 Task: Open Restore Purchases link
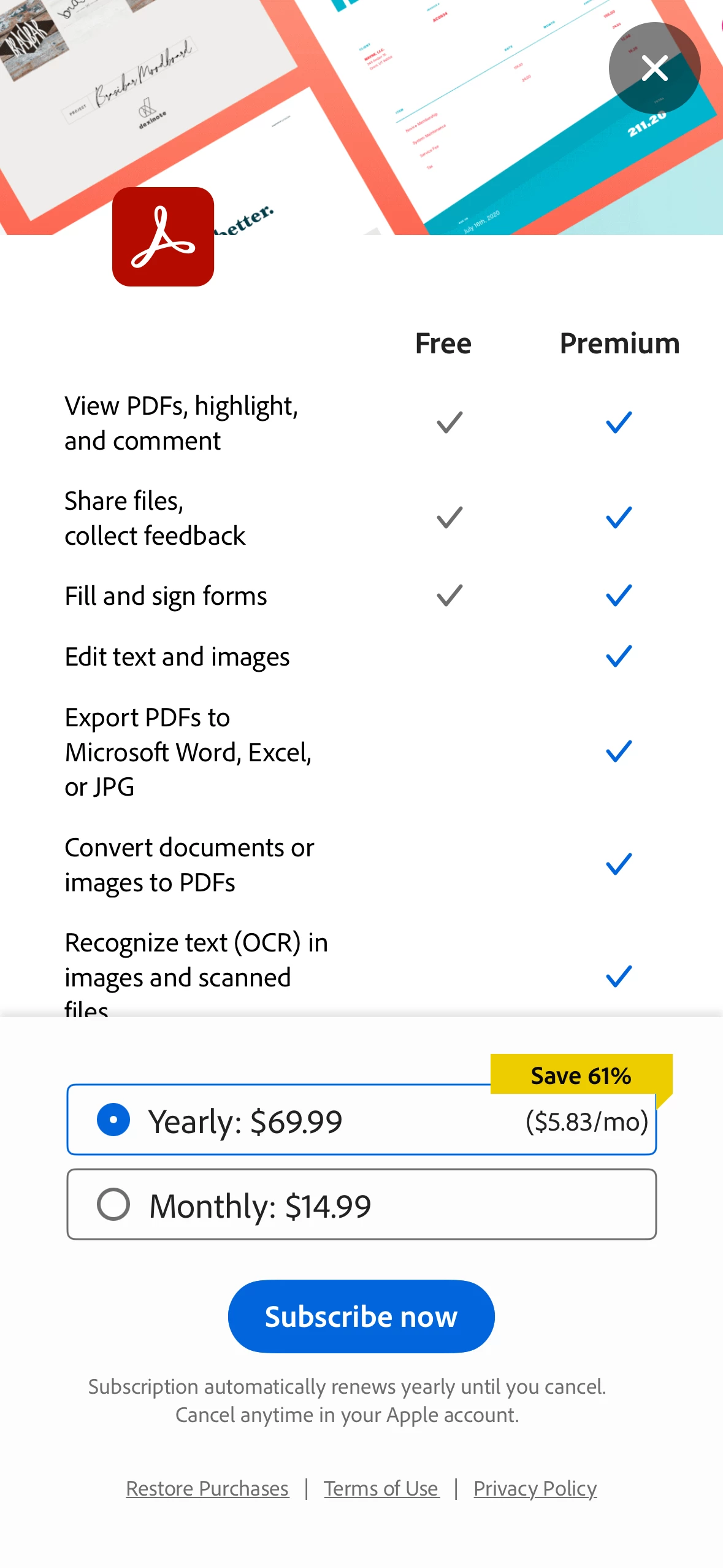pyautogui.click(x=207, y=1488)
